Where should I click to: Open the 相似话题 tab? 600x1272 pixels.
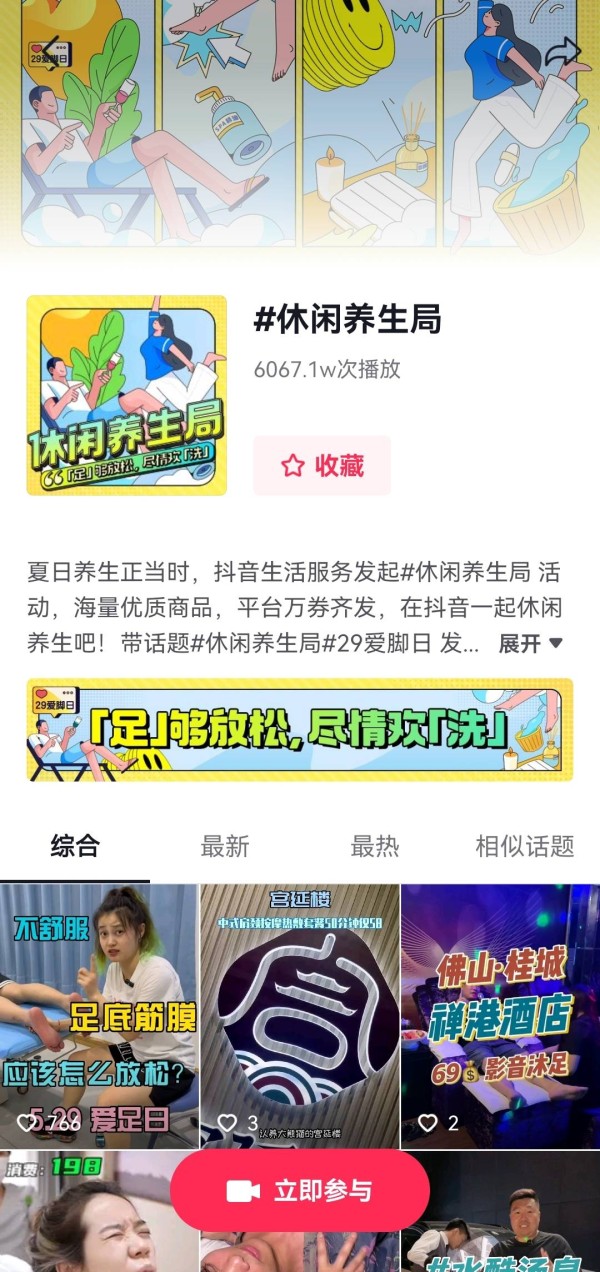(x=525, y=846)
